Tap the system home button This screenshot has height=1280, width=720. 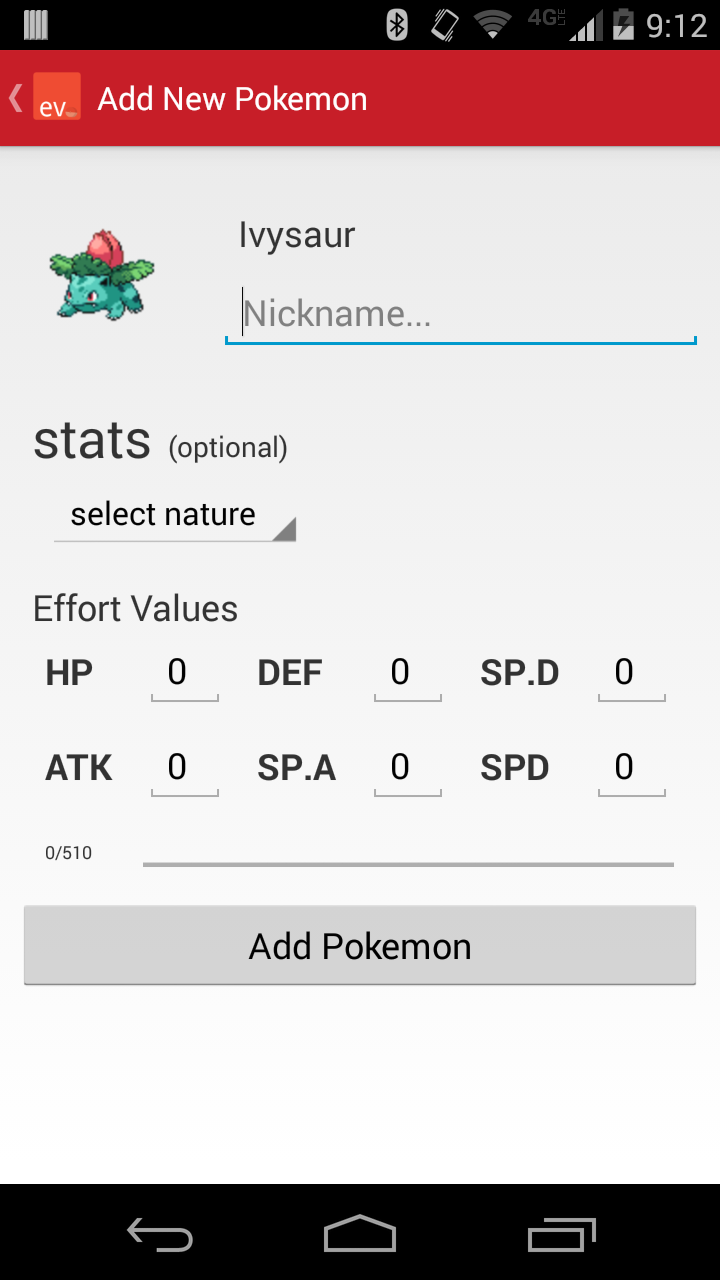tap(360, 1233)
